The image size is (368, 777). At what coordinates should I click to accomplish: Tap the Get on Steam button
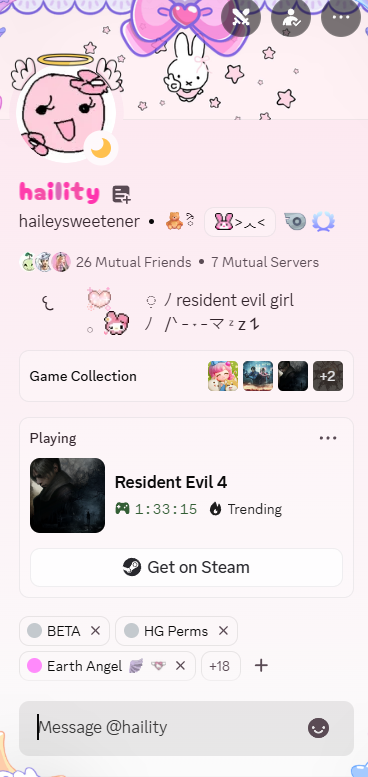click(x=186, y=567)
